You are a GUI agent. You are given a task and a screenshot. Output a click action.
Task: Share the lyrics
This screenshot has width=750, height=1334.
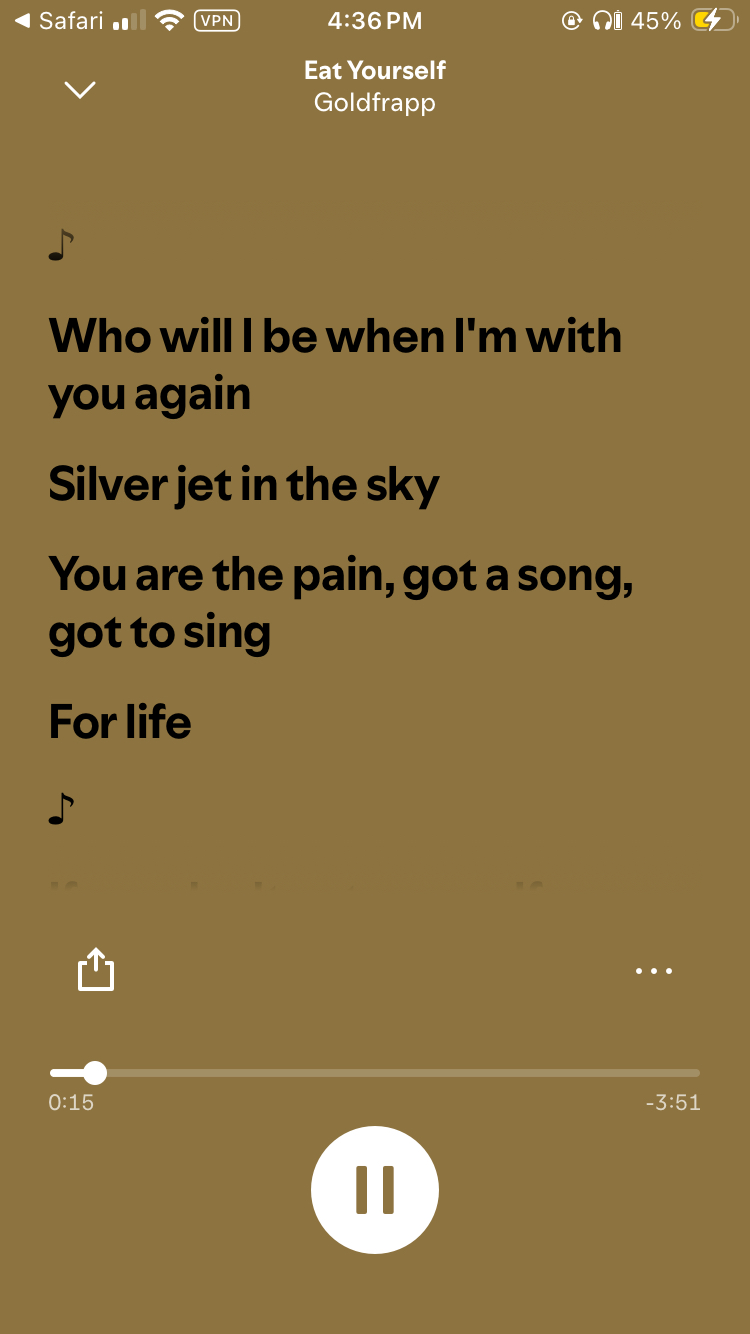pyautogui.click(x=96, y=970)
